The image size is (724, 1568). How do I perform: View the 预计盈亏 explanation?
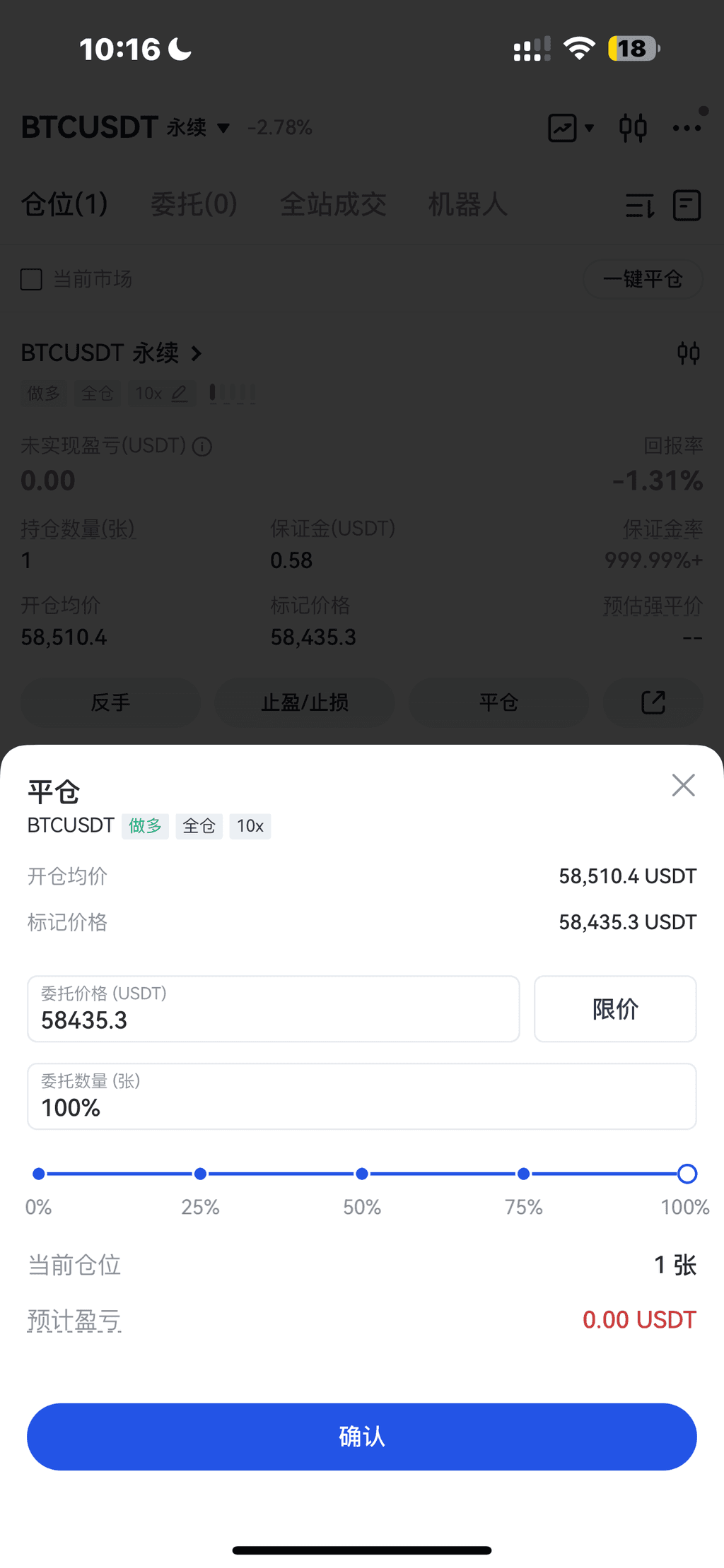(x=74, y=1319)
